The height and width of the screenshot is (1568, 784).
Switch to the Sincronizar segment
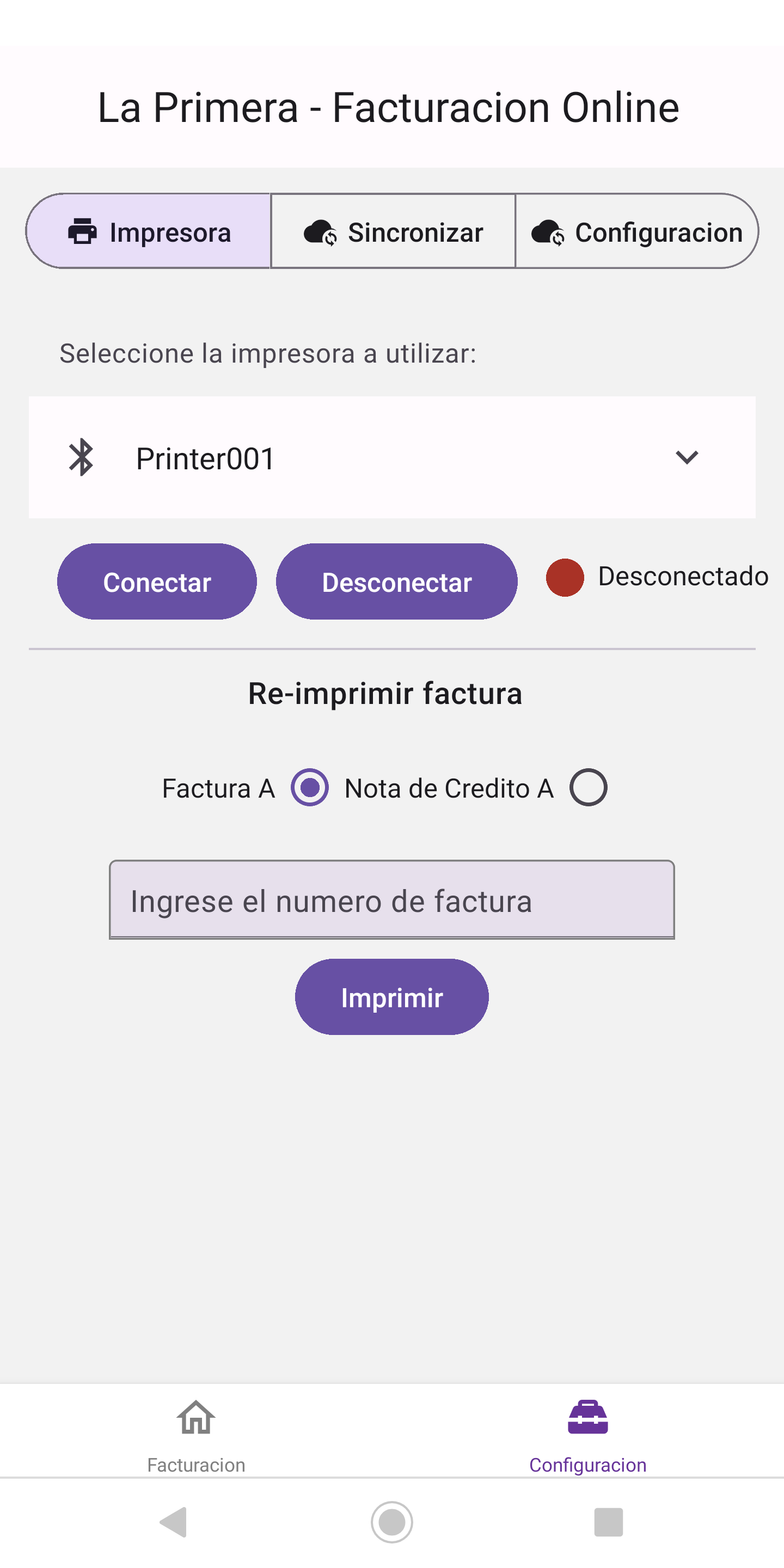click(x=393, y=231)
